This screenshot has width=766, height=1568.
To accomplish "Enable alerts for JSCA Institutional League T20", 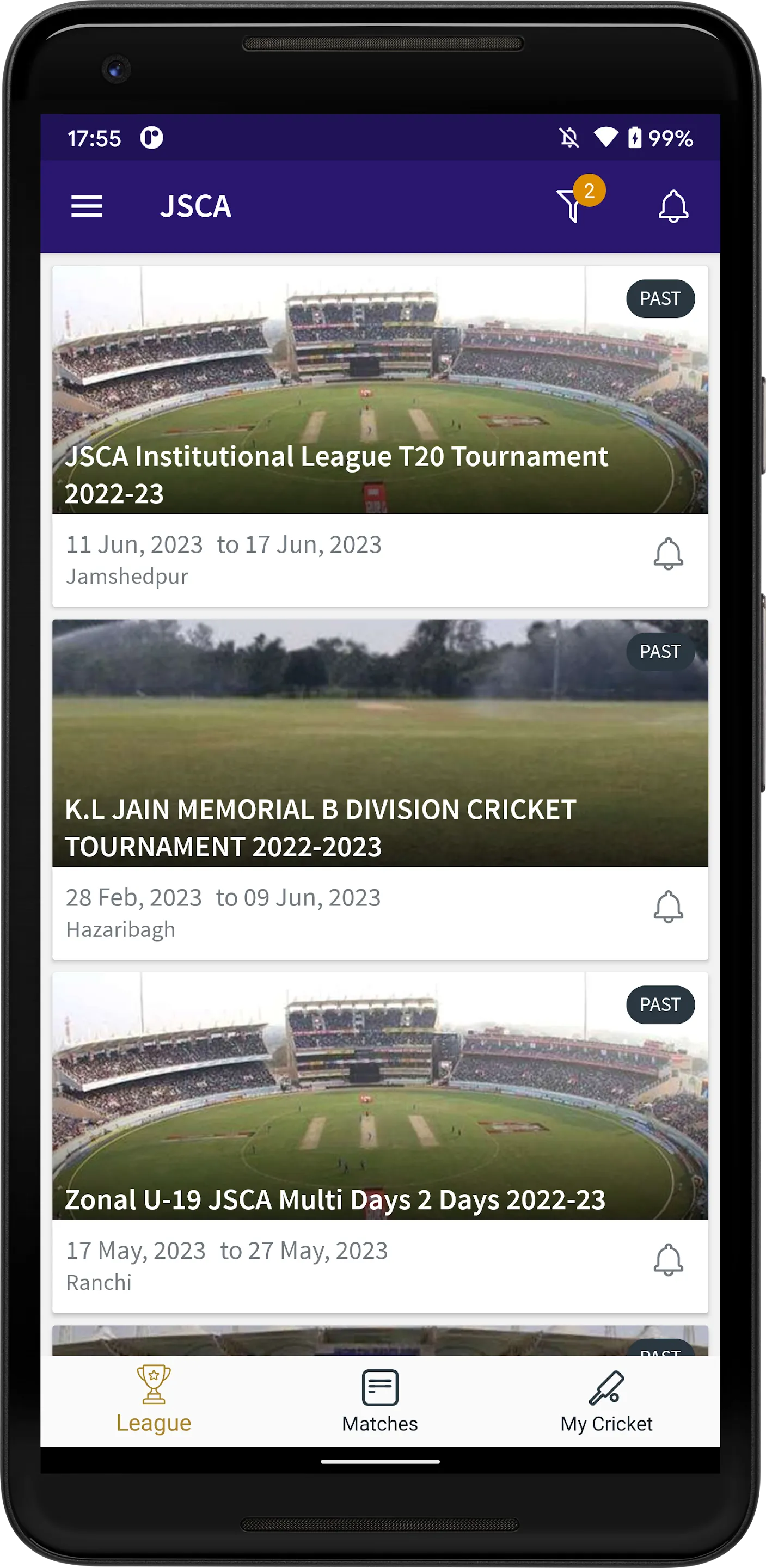I will click(x=668, y=554).
